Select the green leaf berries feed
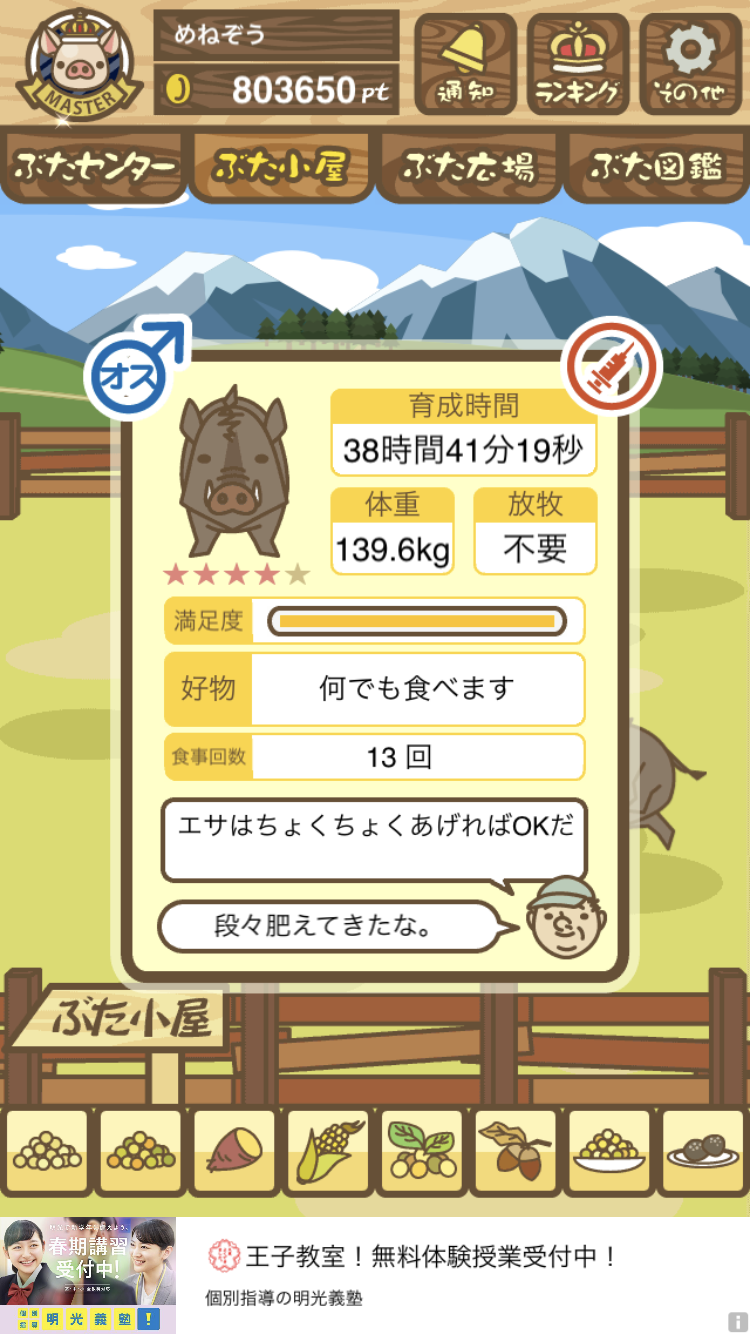Image resolution: width=750 pixels, height=1334 pixels. click(x=421, y=1152)
